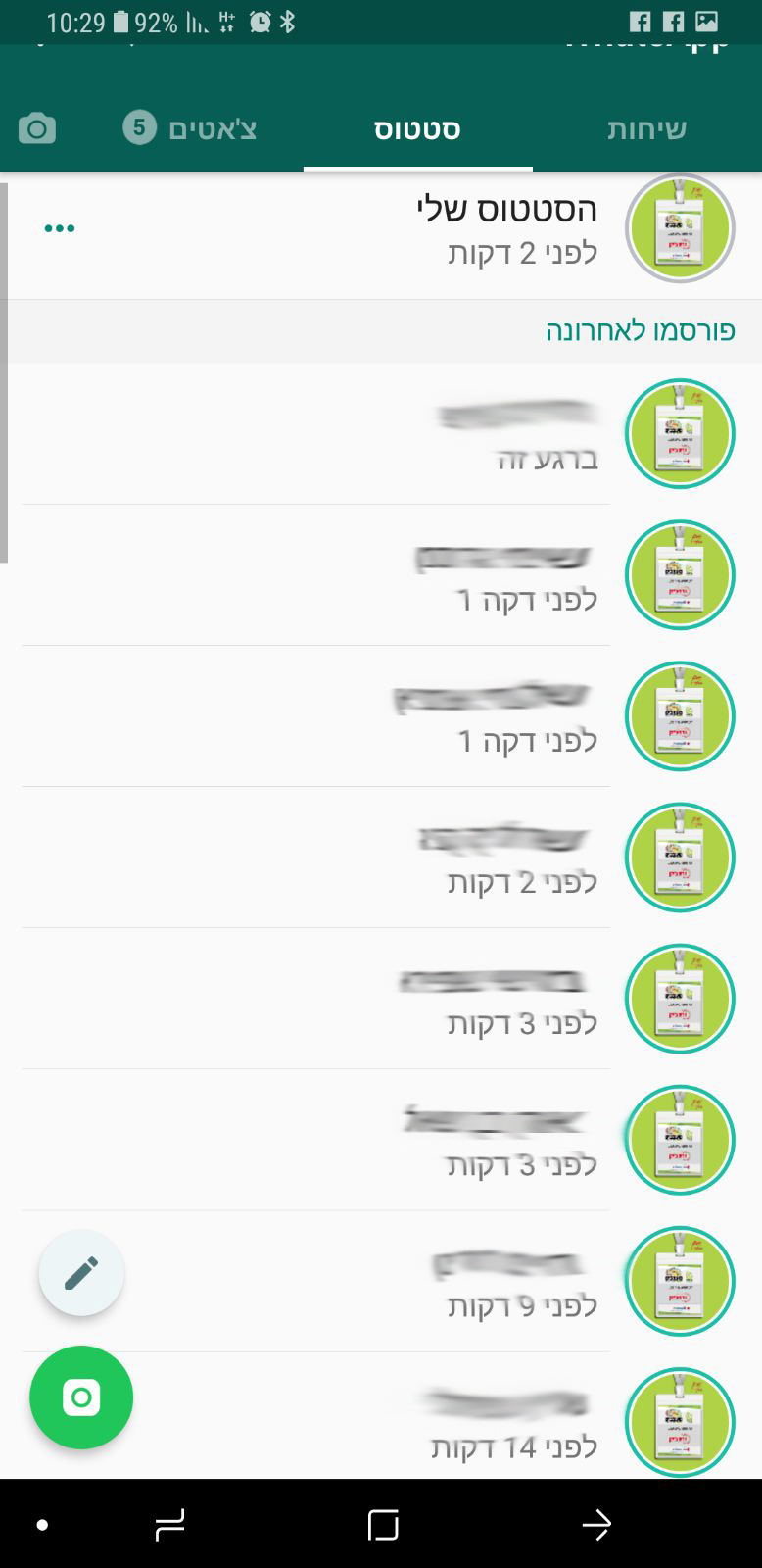
Task: Open the first status updated לפני דקה 1
Action: (x=392, y=574)
